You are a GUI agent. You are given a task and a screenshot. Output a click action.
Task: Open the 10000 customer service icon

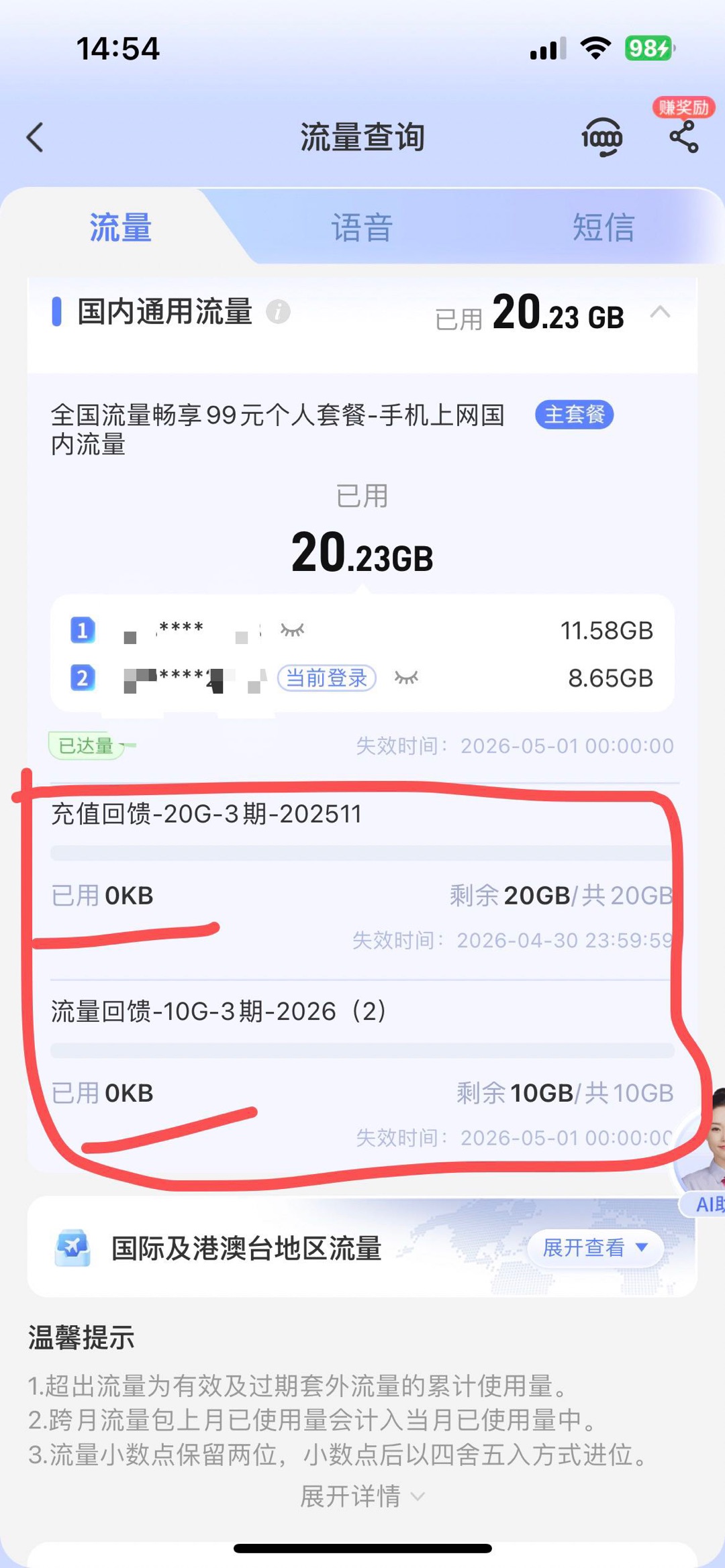click(x=601, y=138)
